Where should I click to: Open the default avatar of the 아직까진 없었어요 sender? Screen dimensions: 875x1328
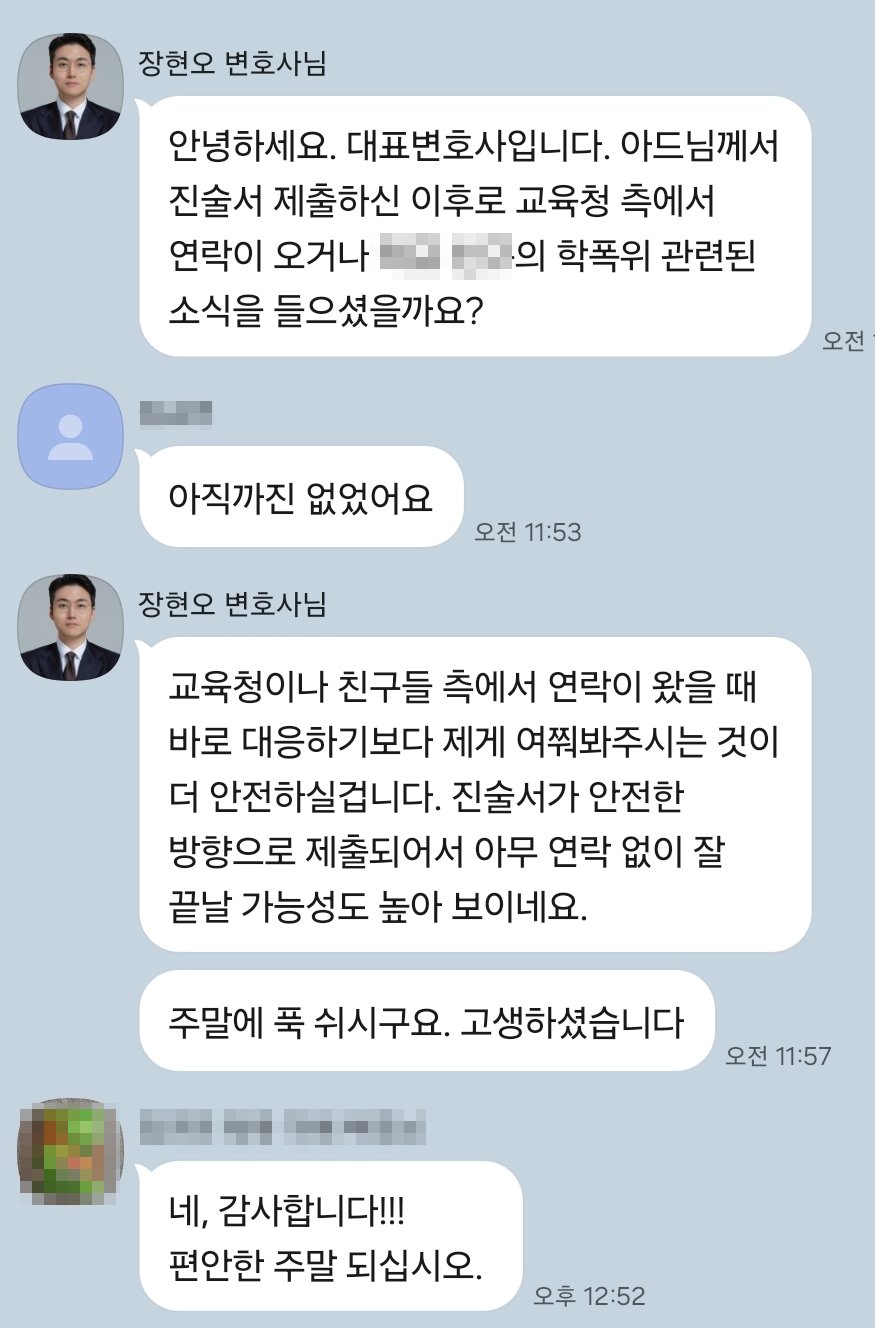tap(71, 436)
